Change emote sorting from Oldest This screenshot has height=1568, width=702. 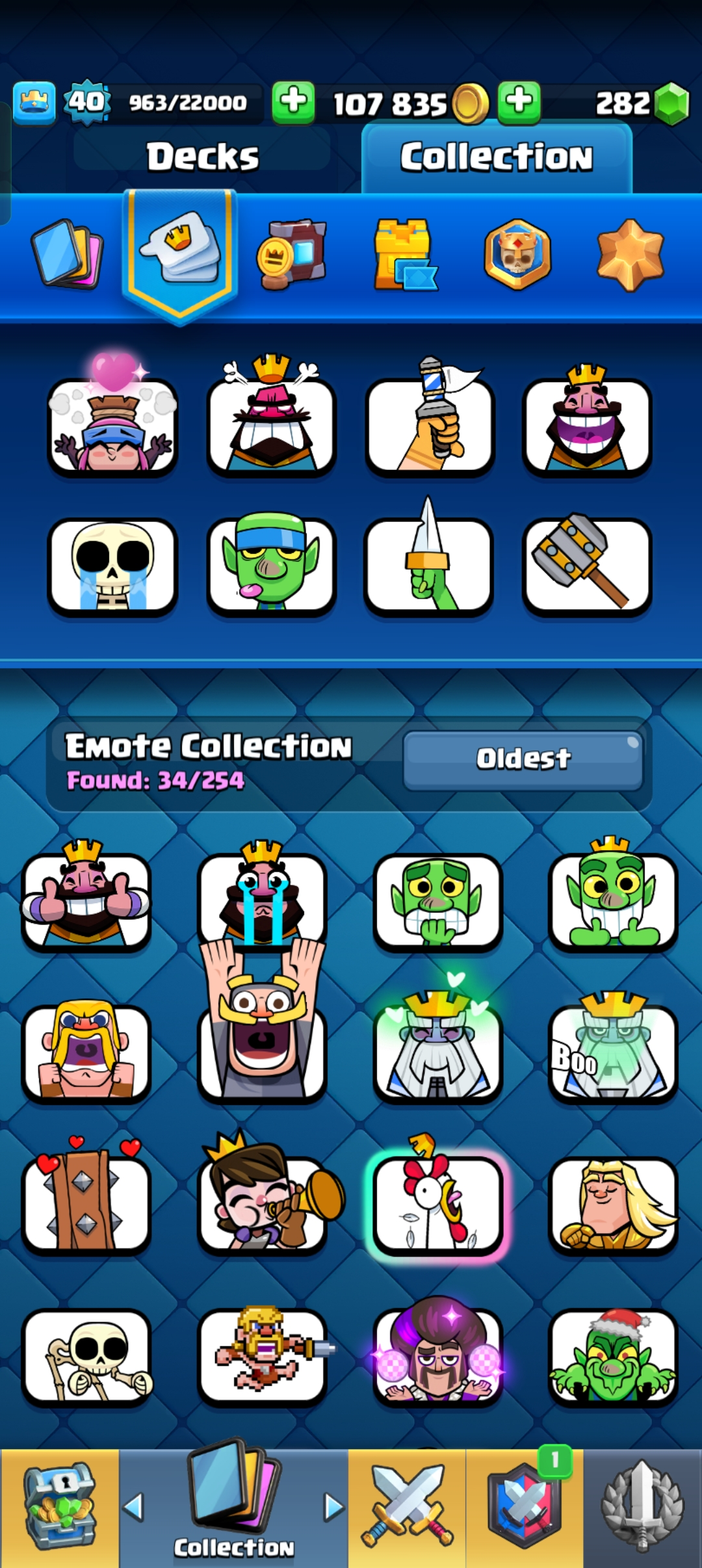tap(523, 759)
